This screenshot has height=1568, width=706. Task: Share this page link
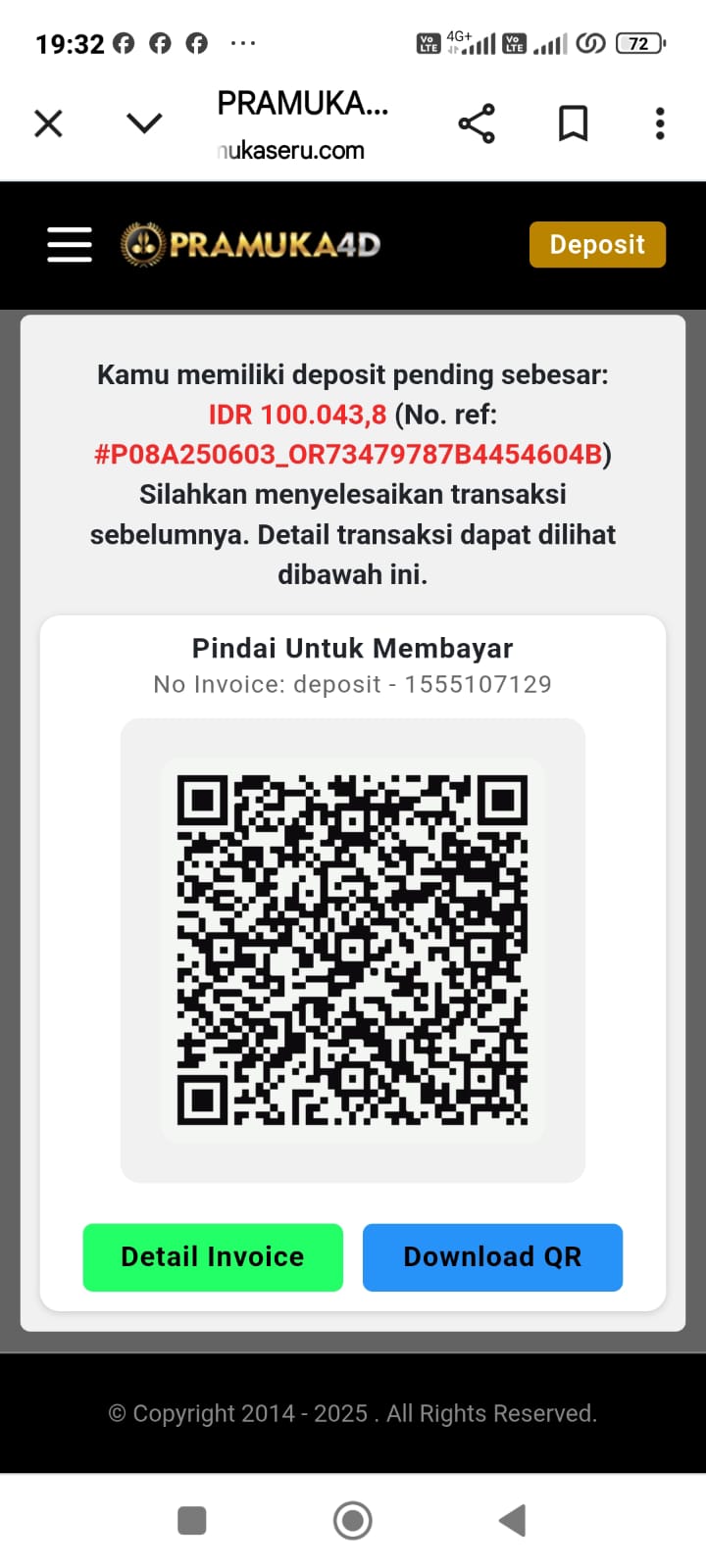coord(477,123)
